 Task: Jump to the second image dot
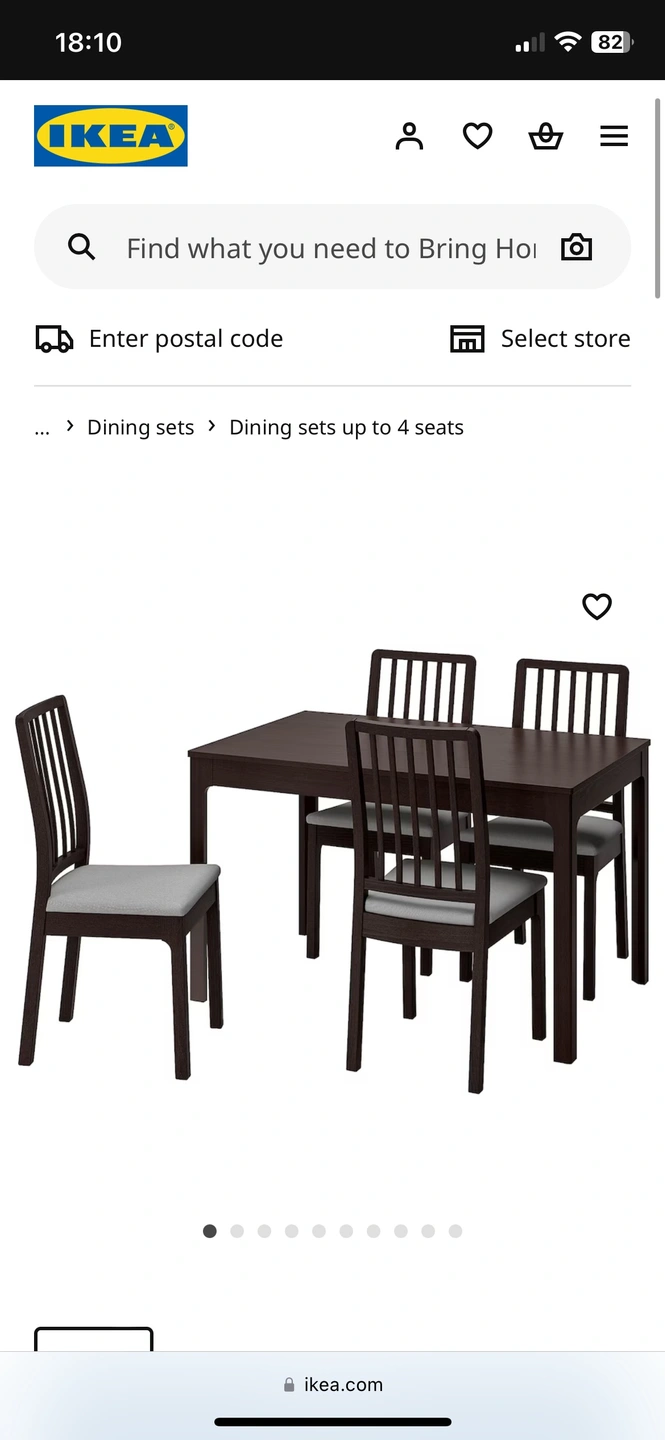pyautogui.click(x=237, y=1231)
